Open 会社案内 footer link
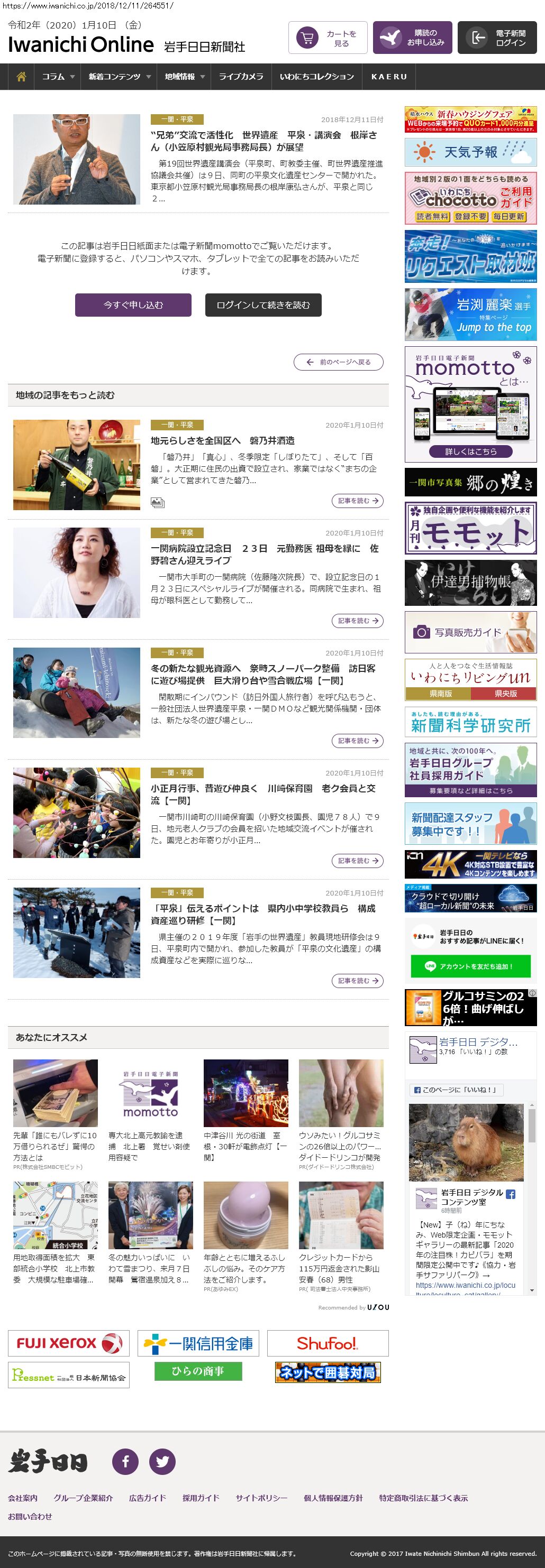This screenshot has width=545, height=1568. tap(23, 1497)
